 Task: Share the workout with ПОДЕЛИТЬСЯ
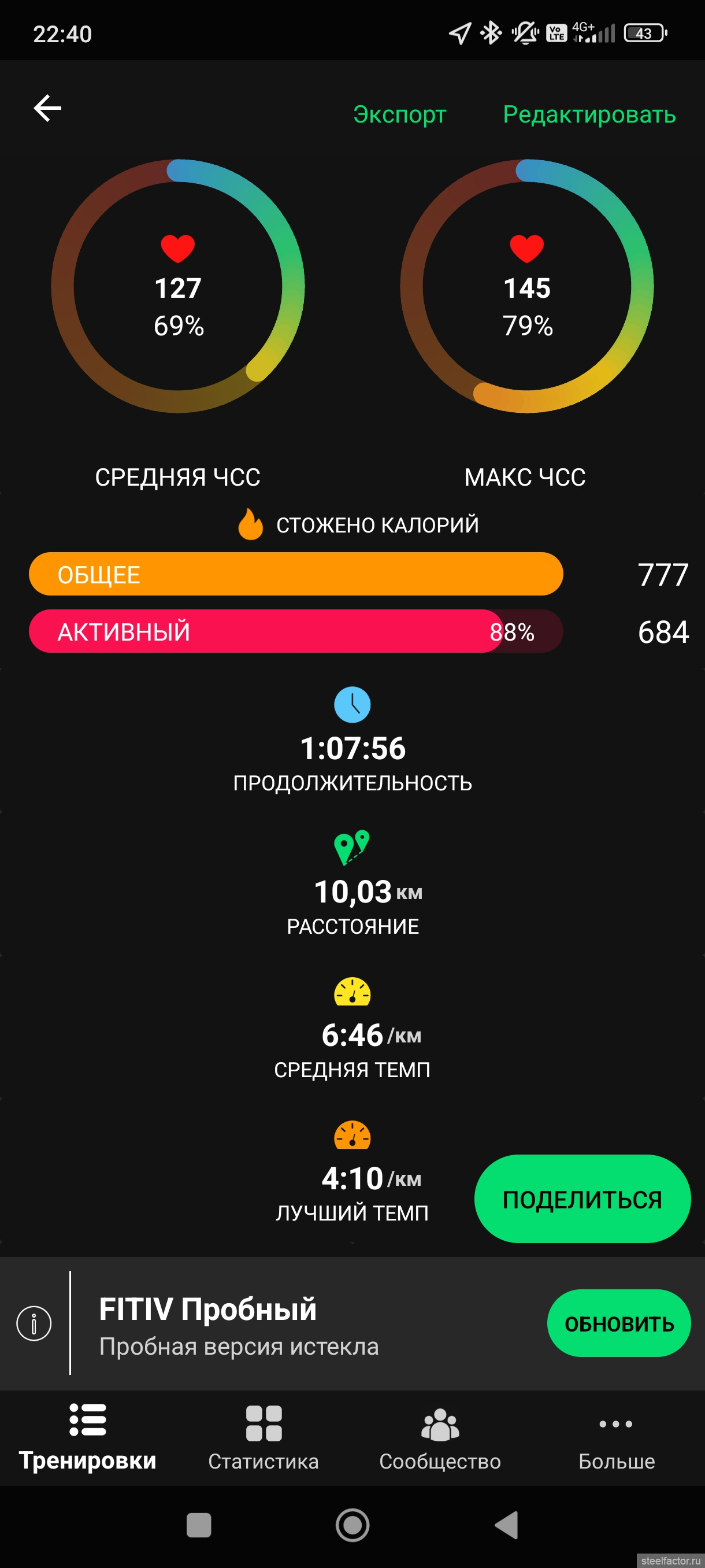[581, 1199]
